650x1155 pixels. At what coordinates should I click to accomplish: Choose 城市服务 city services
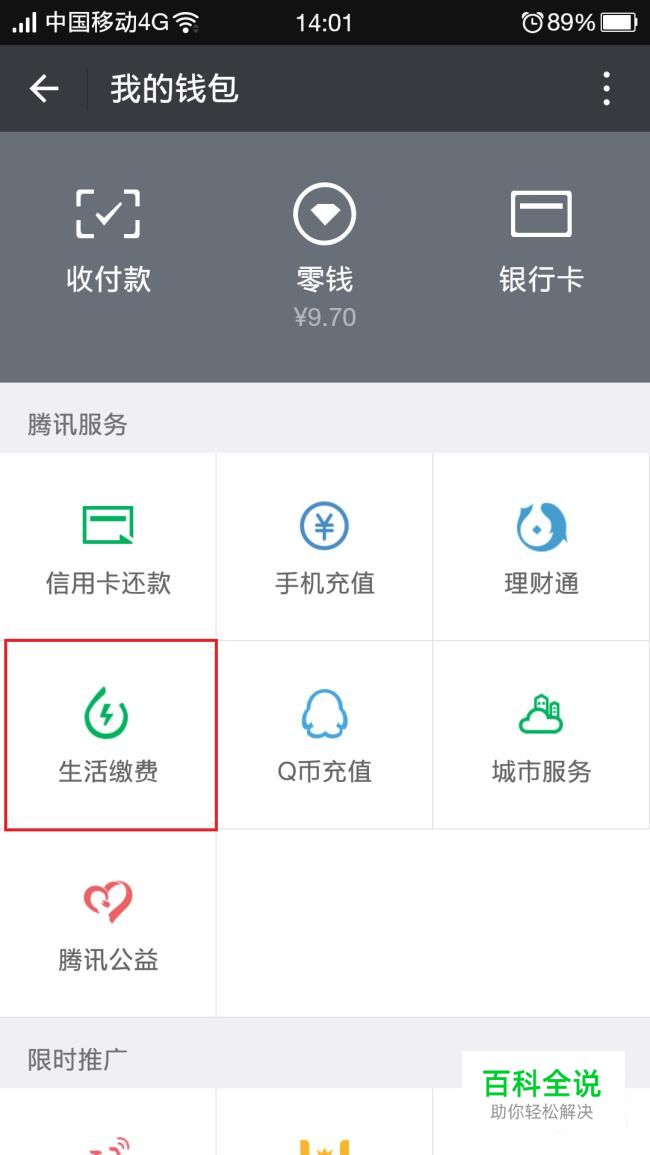click(541, 735)
